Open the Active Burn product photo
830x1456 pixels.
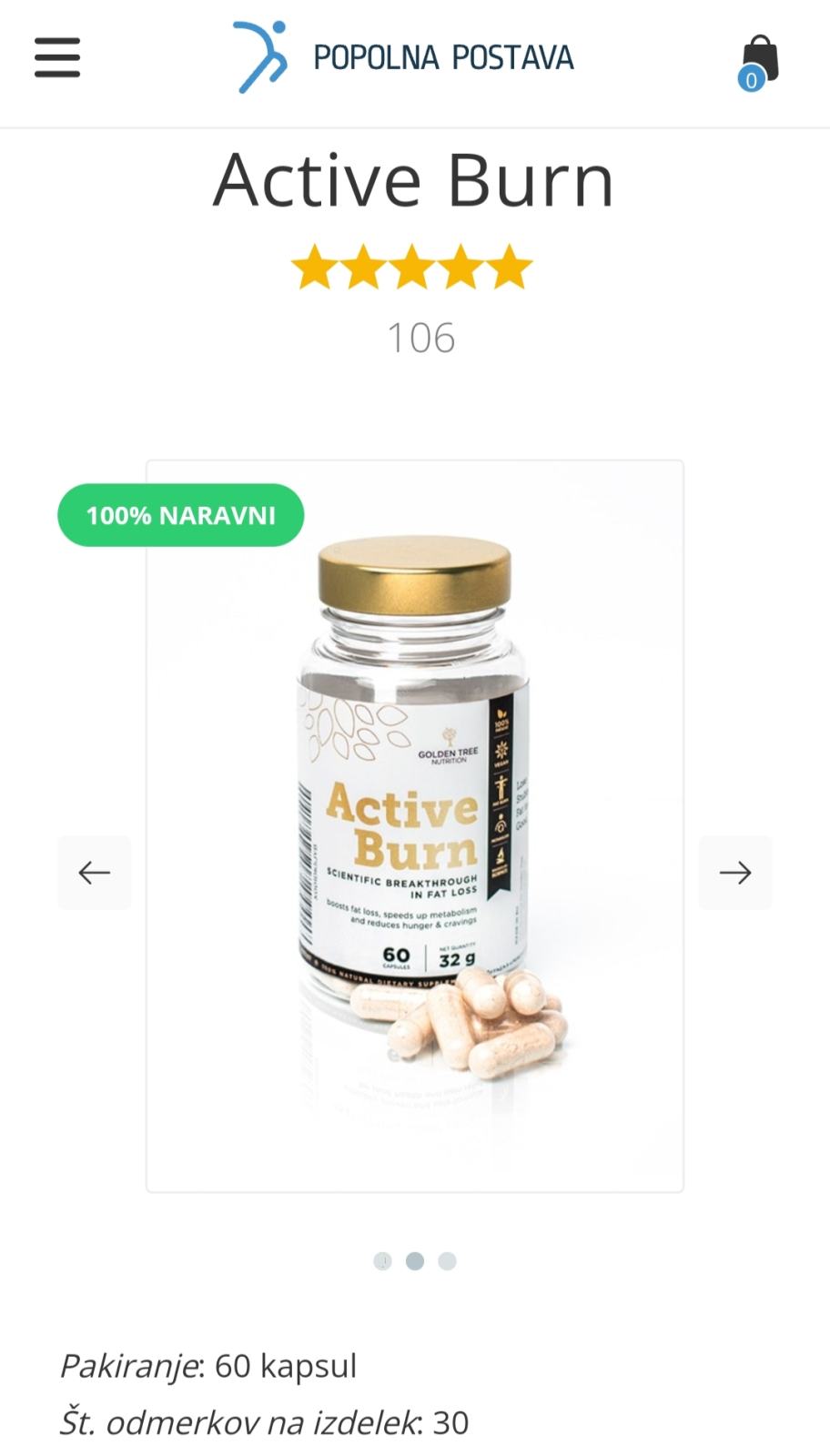tap(415, 825)
